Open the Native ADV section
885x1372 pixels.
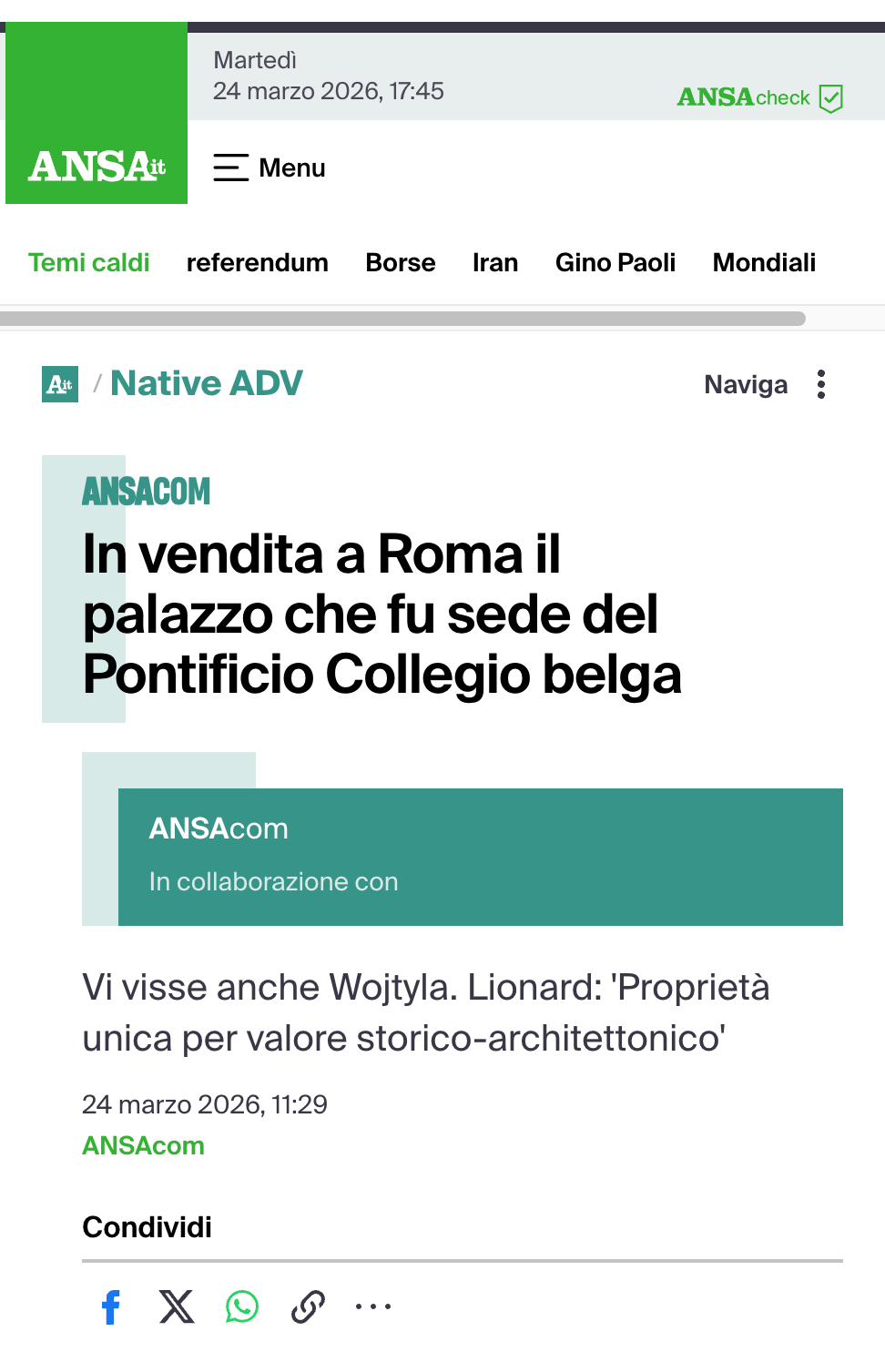[206, 383]
